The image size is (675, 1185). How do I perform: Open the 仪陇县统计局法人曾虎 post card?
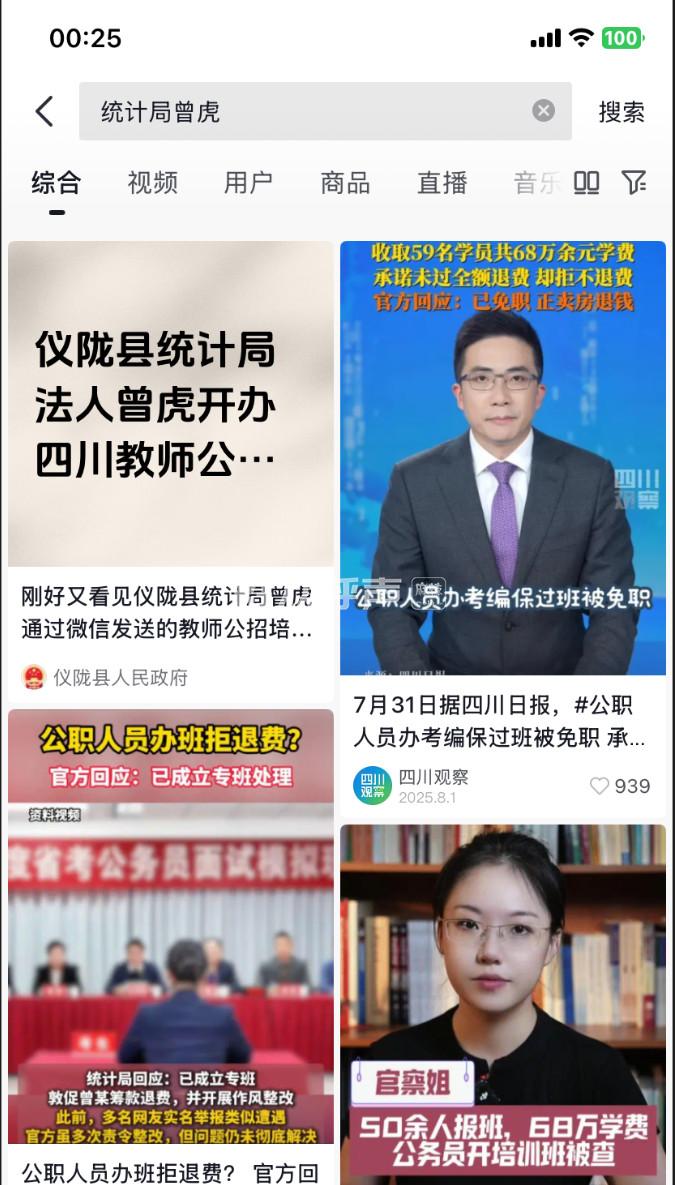170,404
